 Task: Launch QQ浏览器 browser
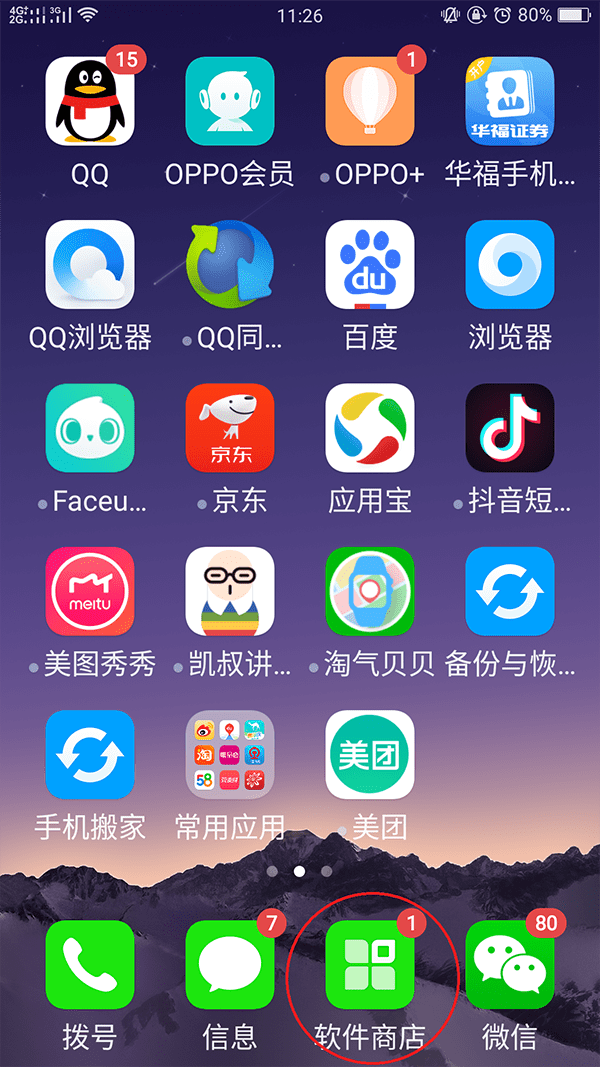tap(90, 264)
